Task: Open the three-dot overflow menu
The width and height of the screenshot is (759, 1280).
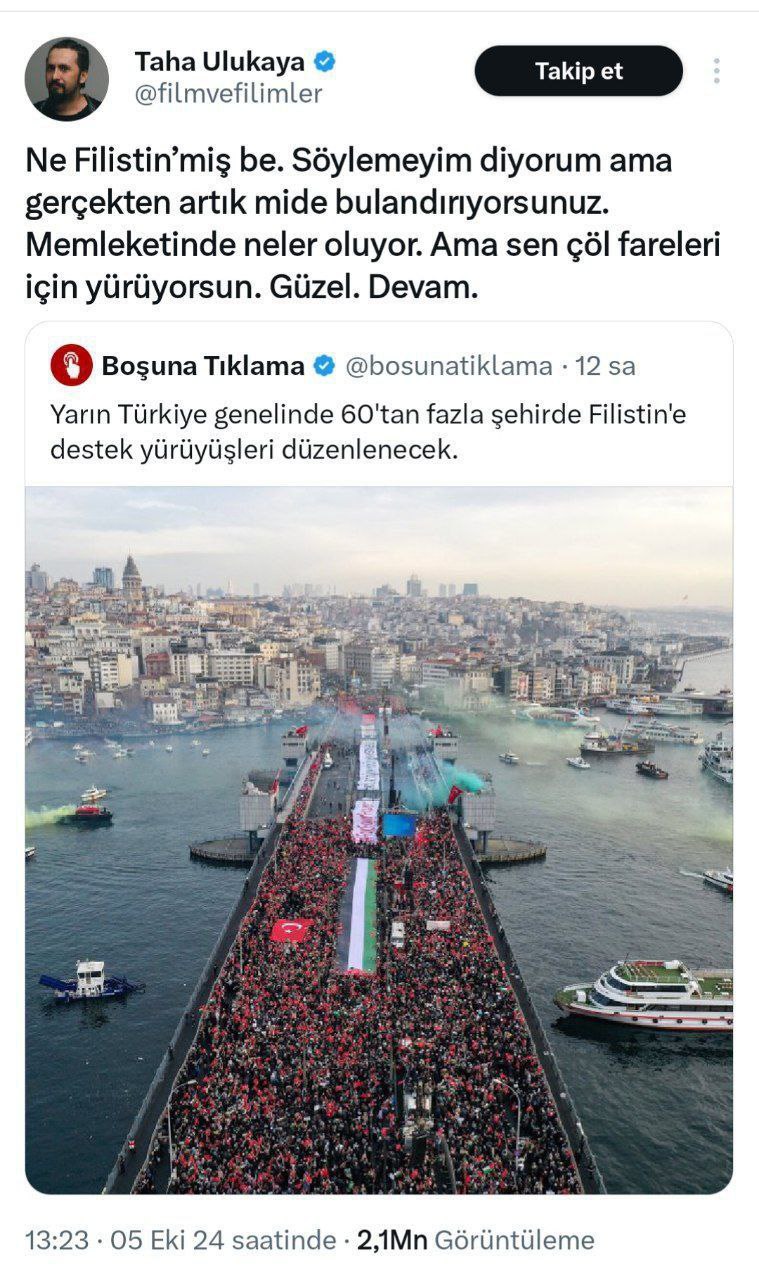Action: (716, 71)
